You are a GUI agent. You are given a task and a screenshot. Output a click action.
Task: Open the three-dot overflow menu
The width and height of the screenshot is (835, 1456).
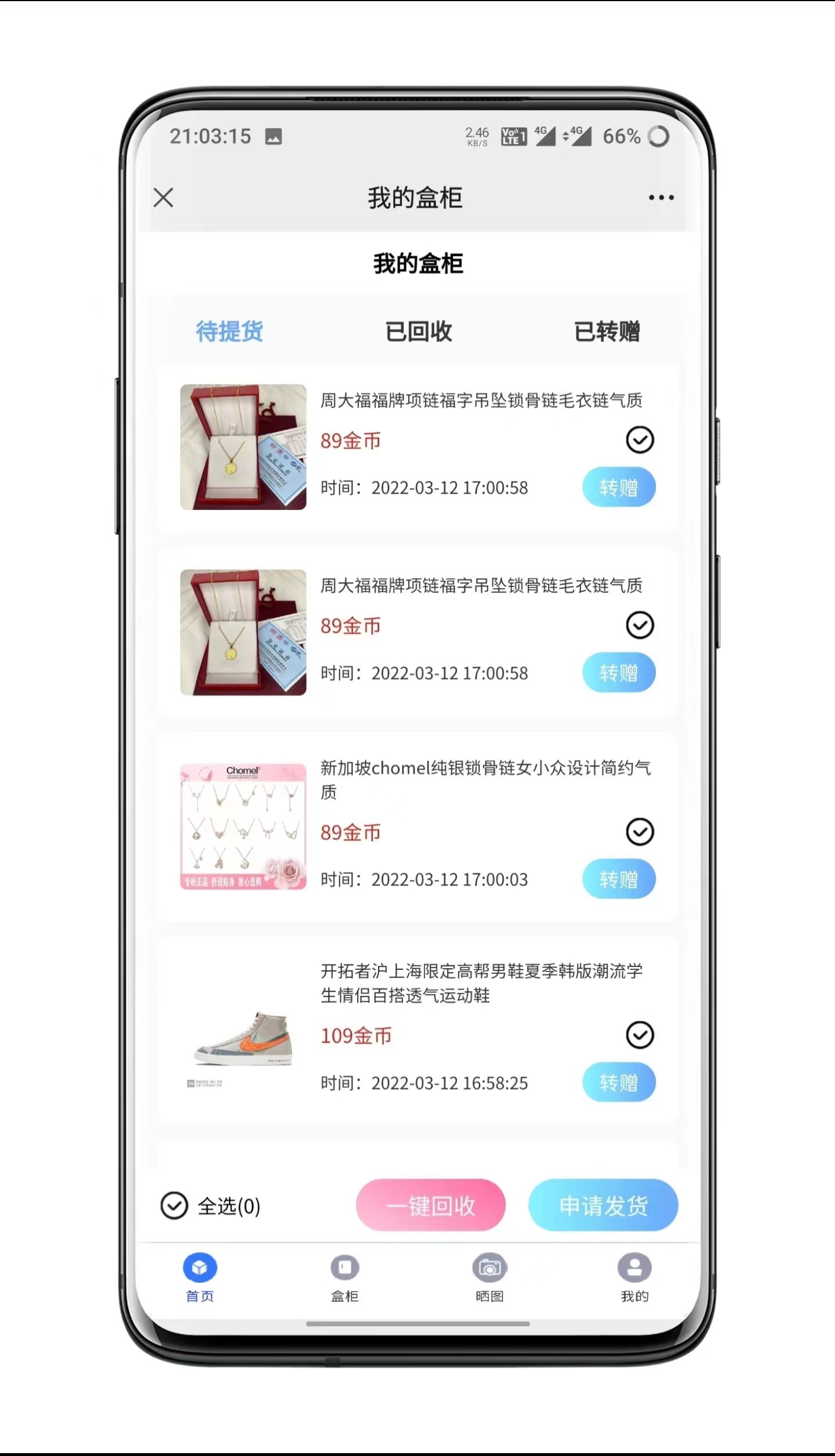(661, 198)
